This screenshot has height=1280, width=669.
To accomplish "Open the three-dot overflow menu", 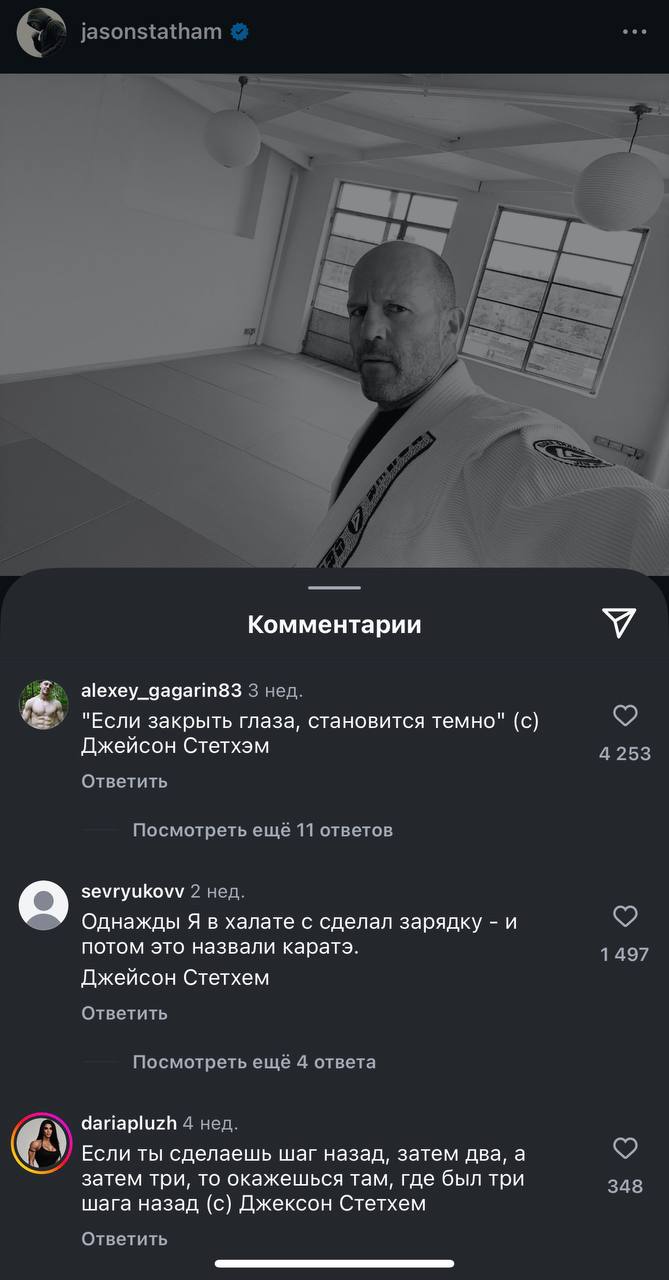I will pyautogui.click(x=634, y=32).
